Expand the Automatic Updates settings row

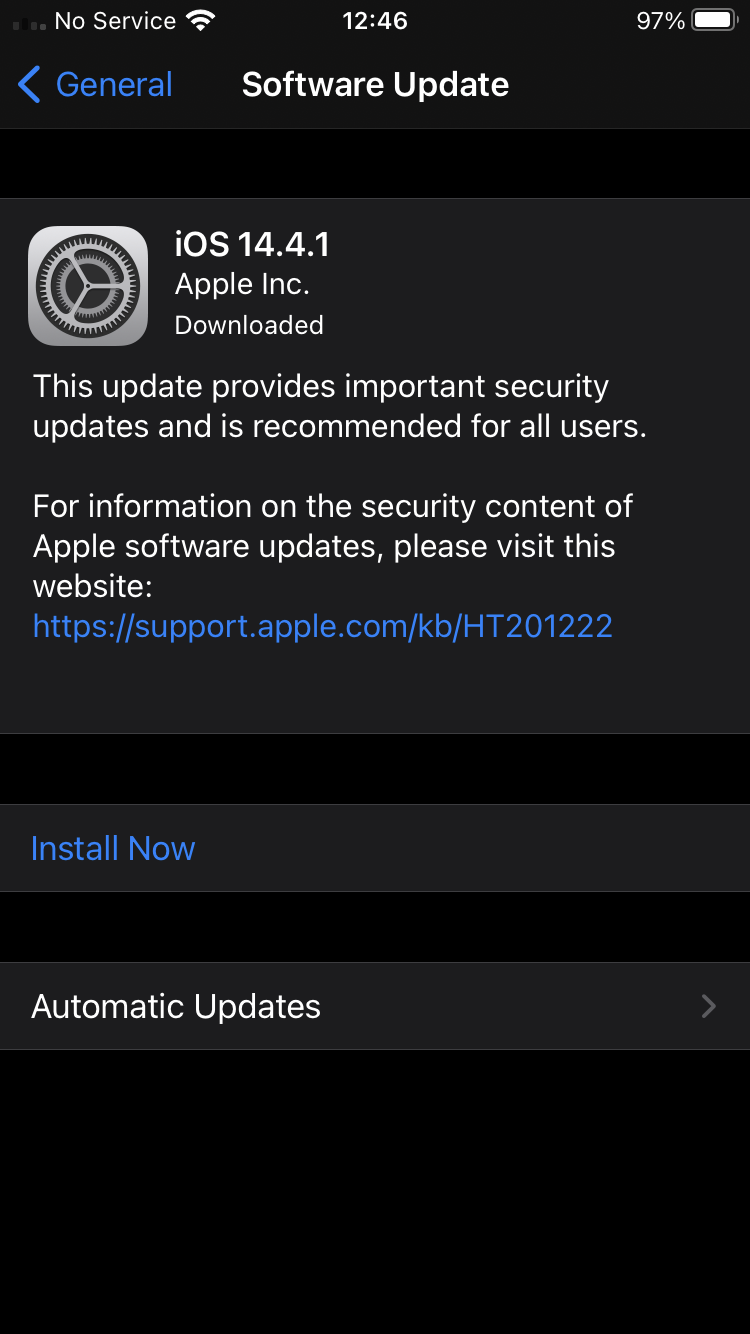(x=375, y=1006)
